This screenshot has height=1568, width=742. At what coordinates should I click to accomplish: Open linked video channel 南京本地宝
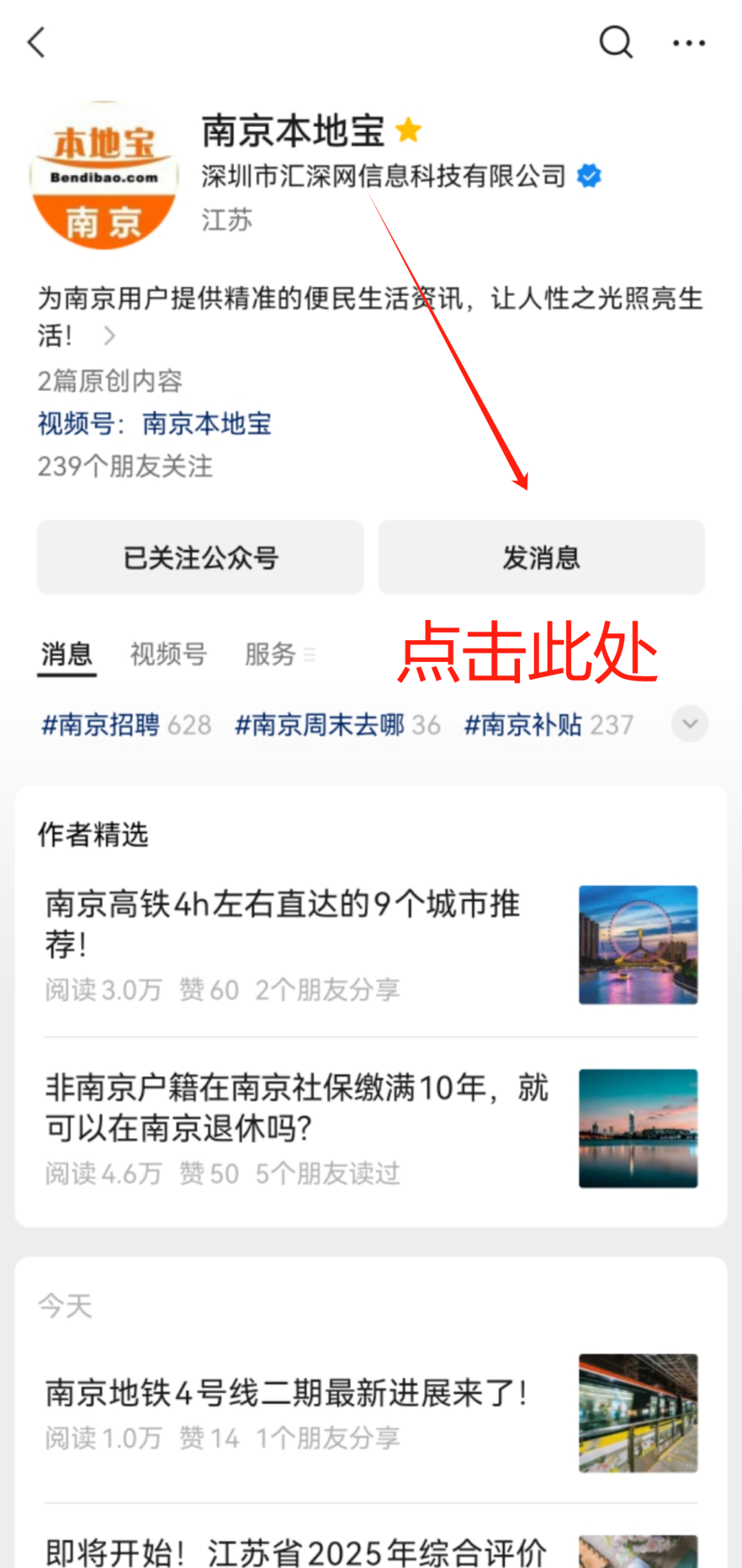pyautogui.click(x=206, y=424)
